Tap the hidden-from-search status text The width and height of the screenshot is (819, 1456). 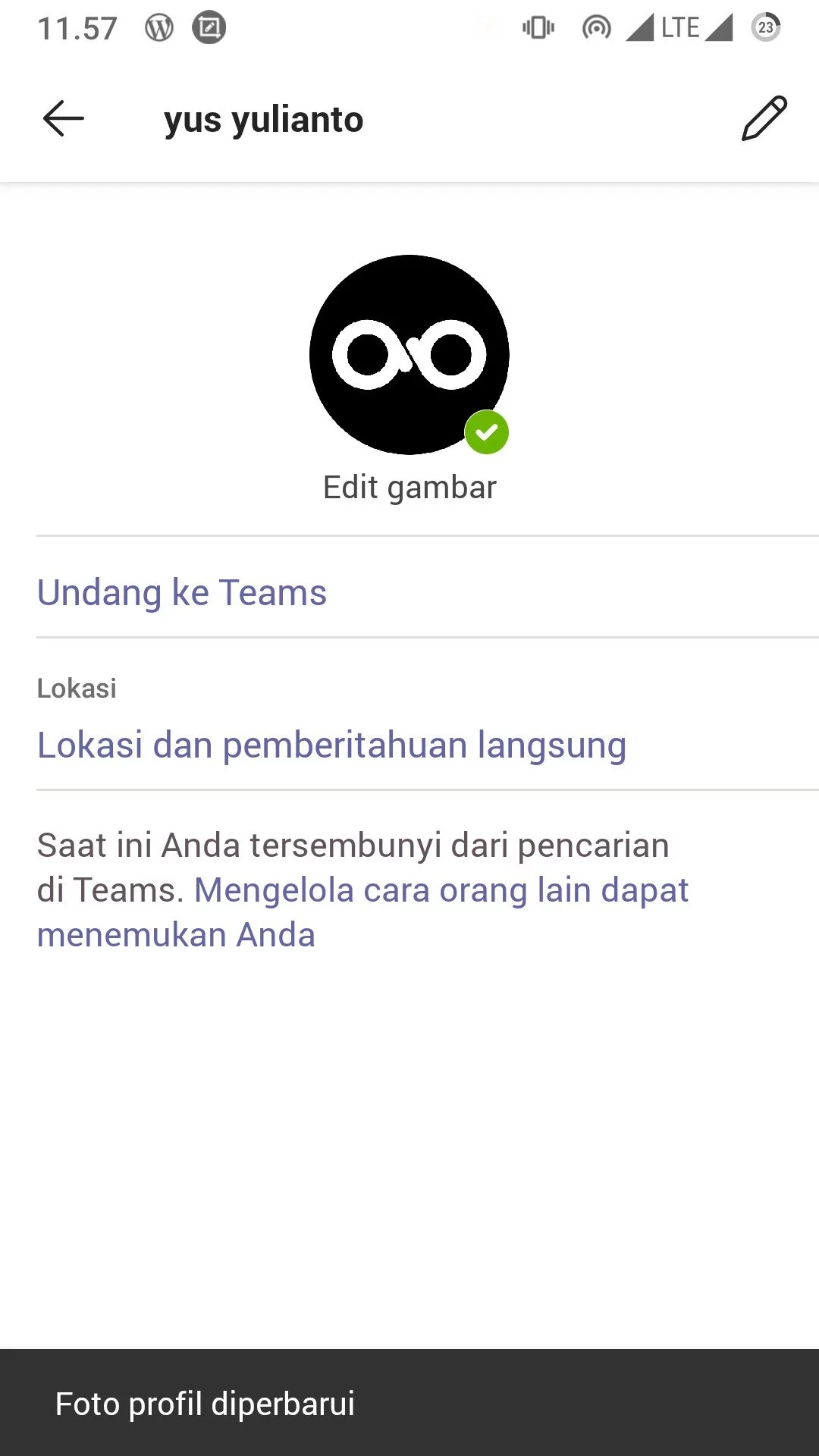pyautogui.click(x=353, y=844)
